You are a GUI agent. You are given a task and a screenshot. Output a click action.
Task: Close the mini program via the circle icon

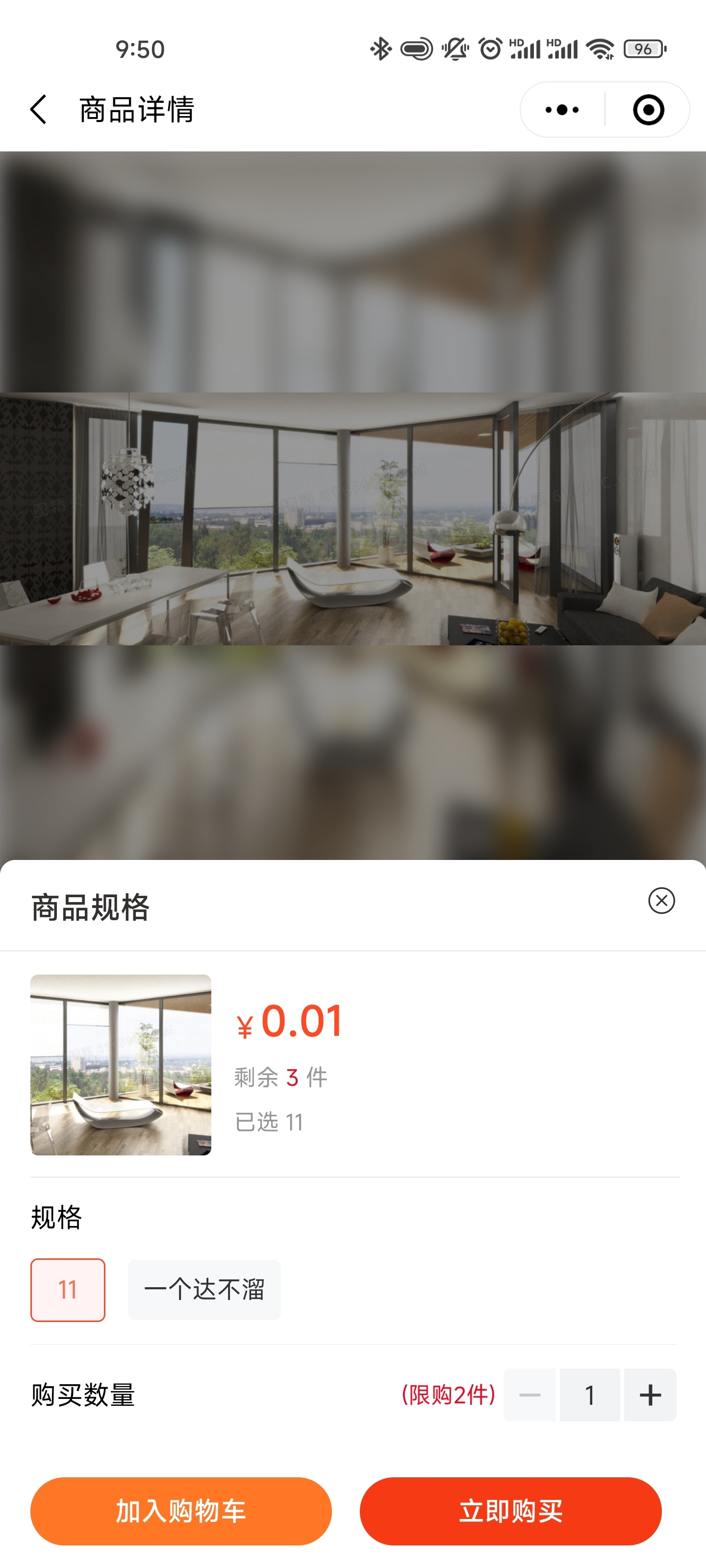[648, 110]
